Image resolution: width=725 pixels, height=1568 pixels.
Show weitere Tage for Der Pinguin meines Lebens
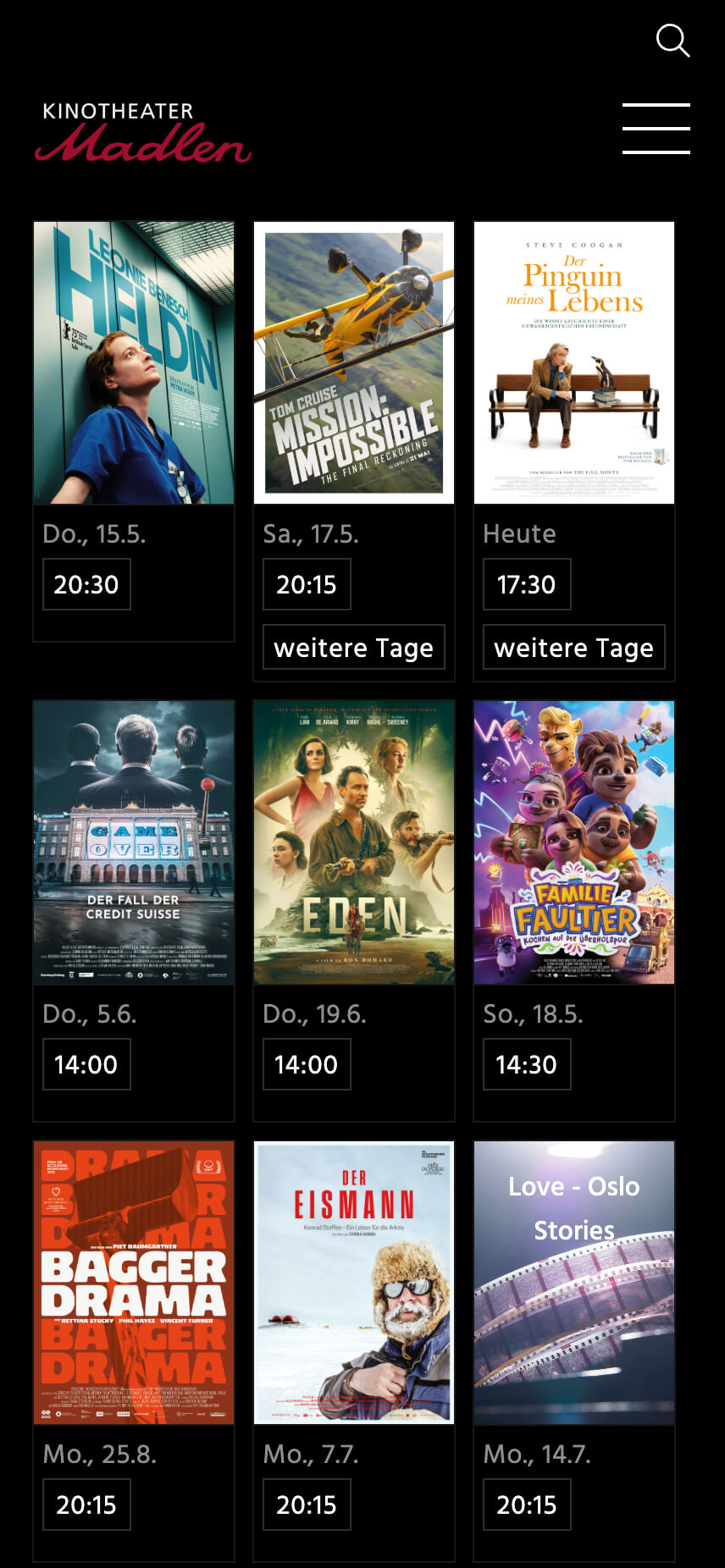(x=574, y=648)
